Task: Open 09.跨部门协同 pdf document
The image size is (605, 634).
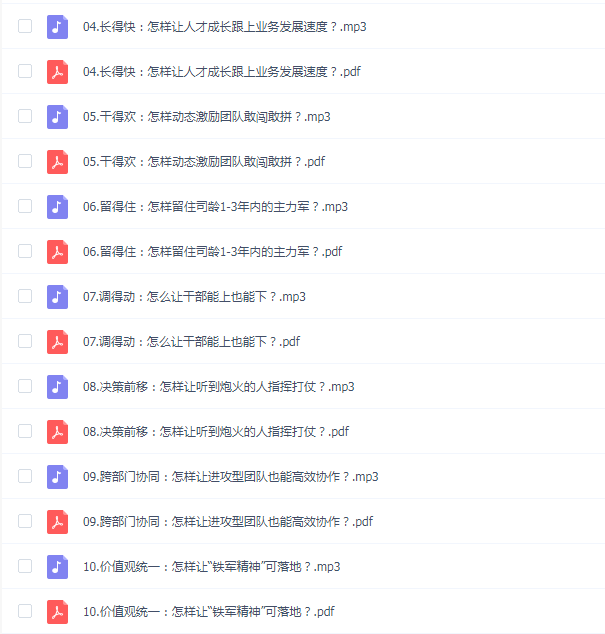Action: tap(227, 522)
